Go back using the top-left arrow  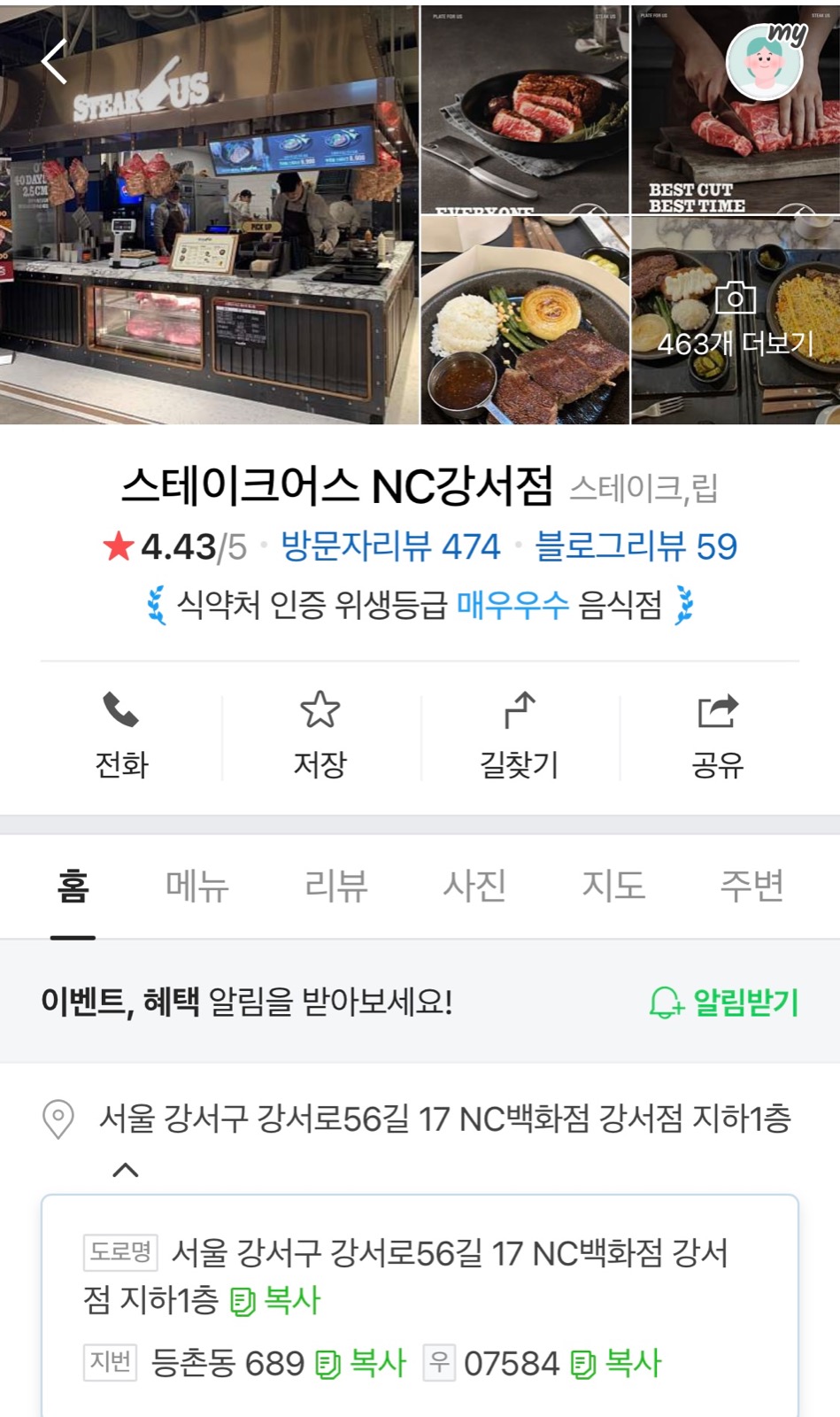tap(55, 62)
